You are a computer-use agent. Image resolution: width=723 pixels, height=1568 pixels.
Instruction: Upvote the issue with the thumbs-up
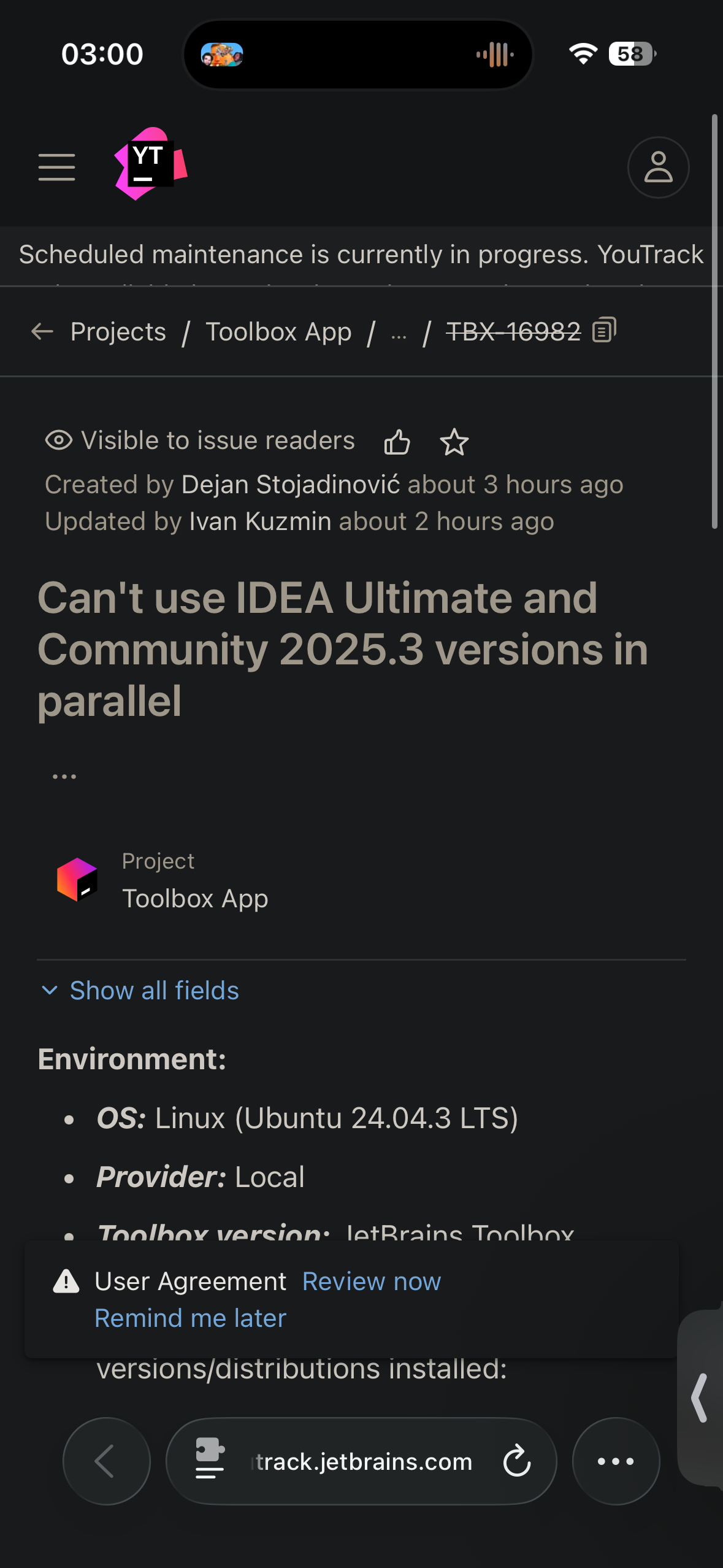tap(397, 441)
